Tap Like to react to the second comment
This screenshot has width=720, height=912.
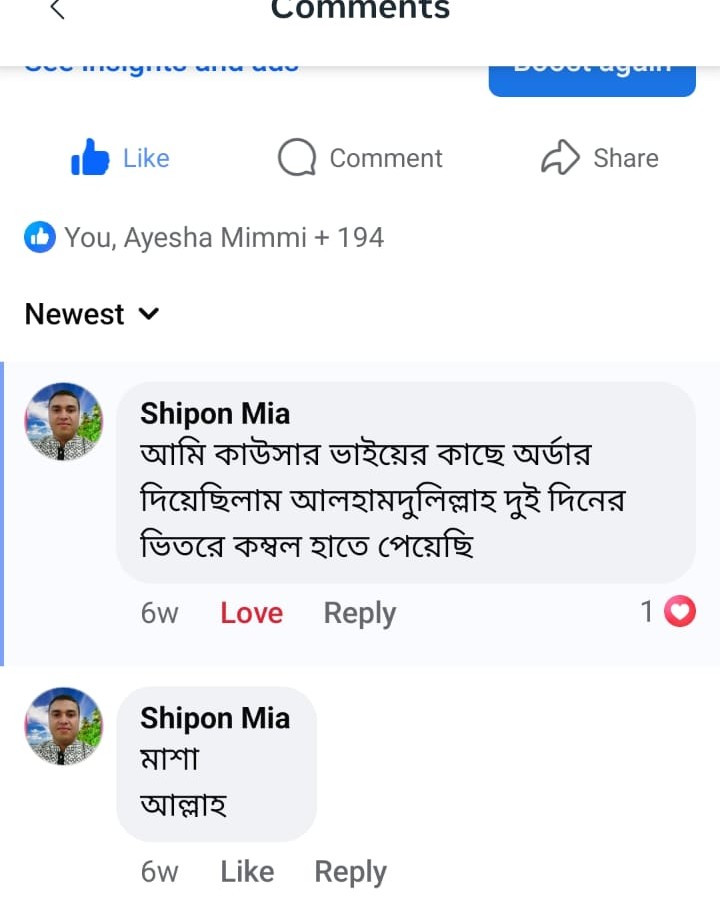coord(246,871)
